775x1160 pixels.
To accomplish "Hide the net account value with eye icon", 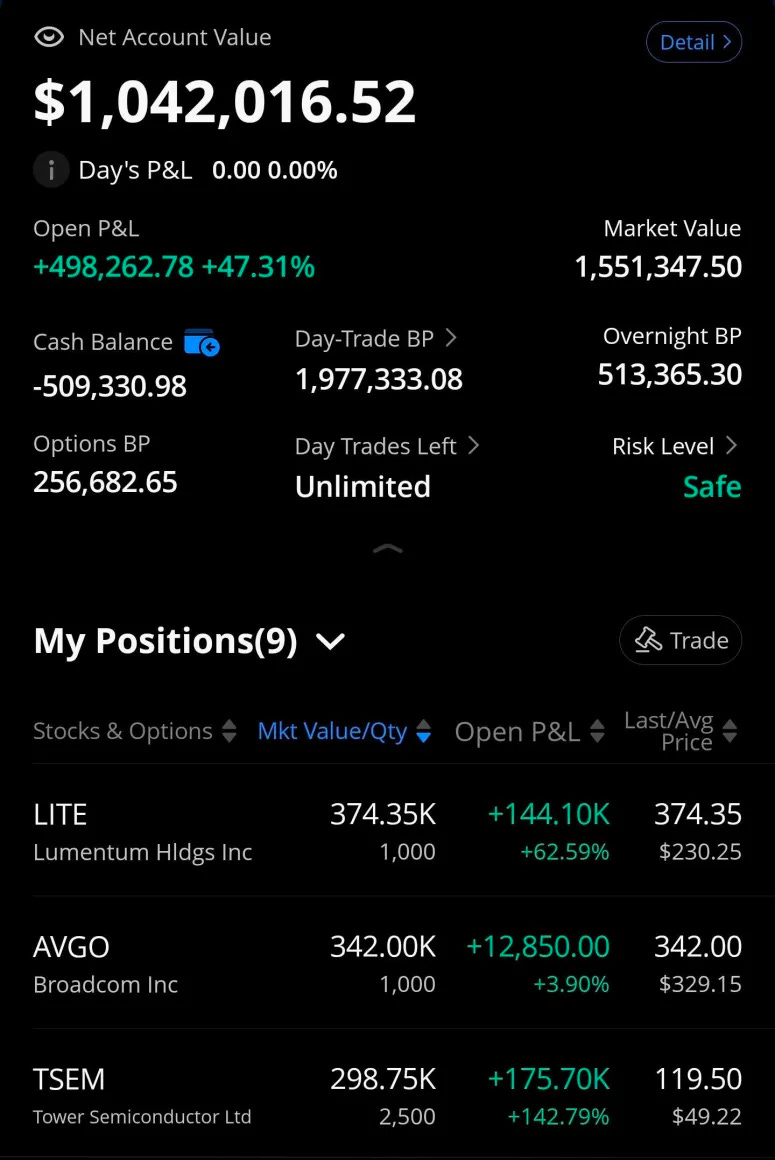I will pyautogui.click(x=49, y=38).
